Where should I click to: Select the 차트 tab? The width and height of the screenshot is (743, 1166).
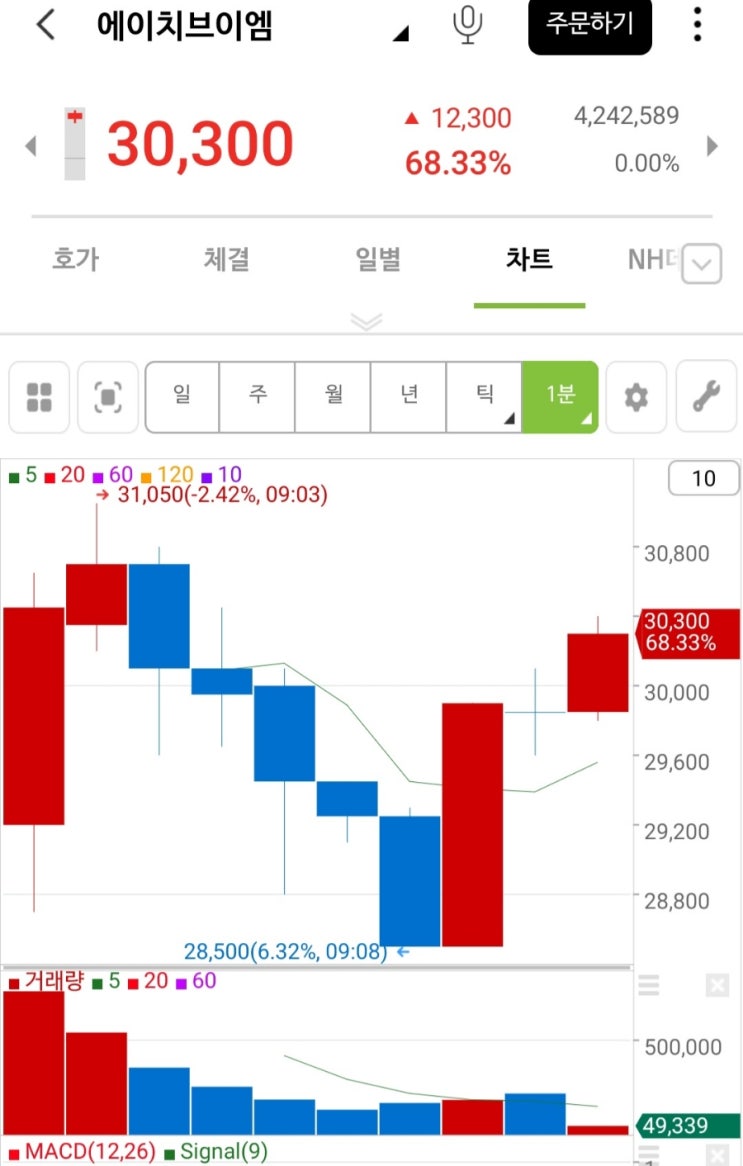[529, 260]
